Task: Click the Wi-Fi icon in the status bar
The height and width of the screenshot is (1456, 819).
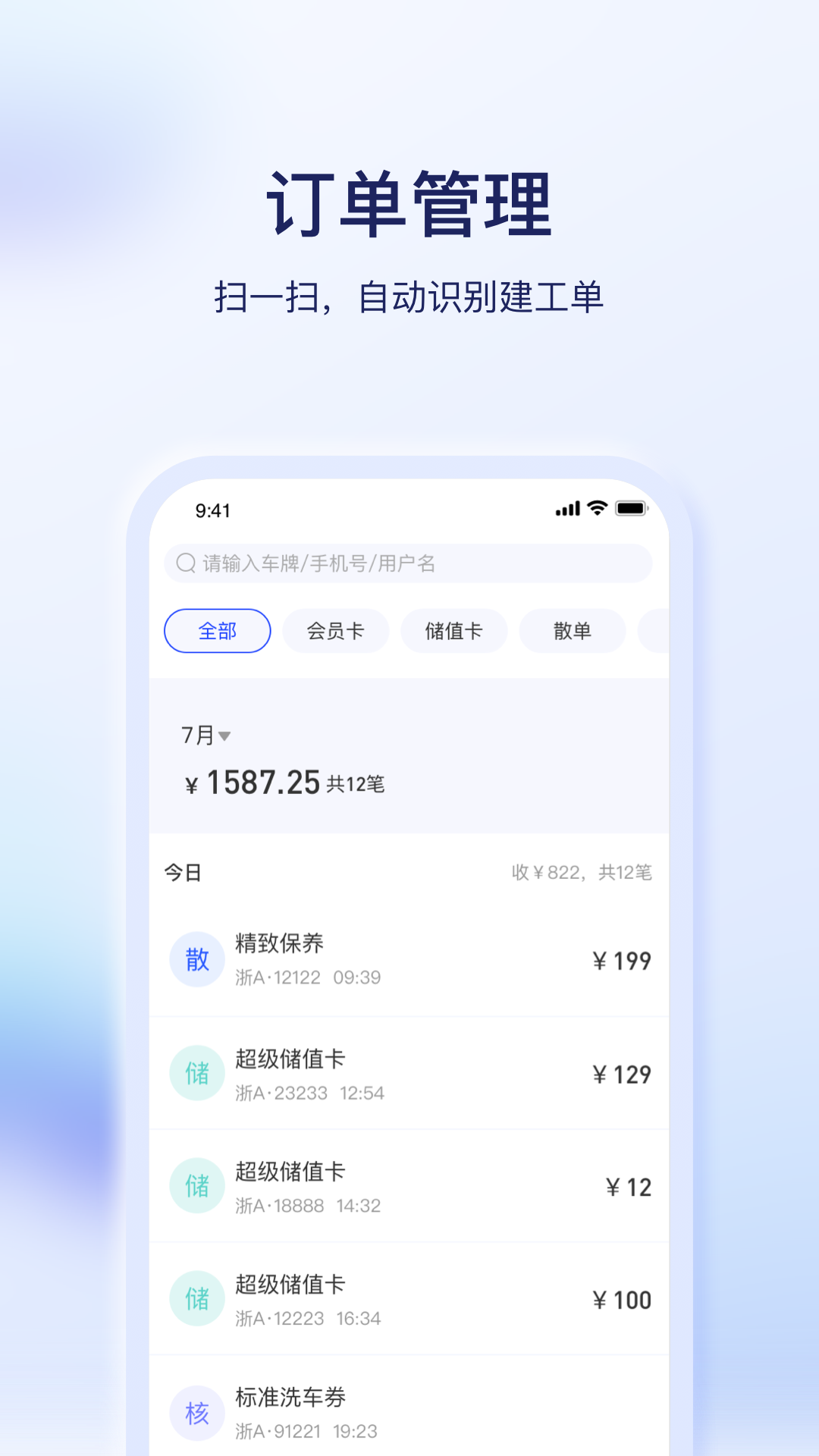Action: [597, 510]
